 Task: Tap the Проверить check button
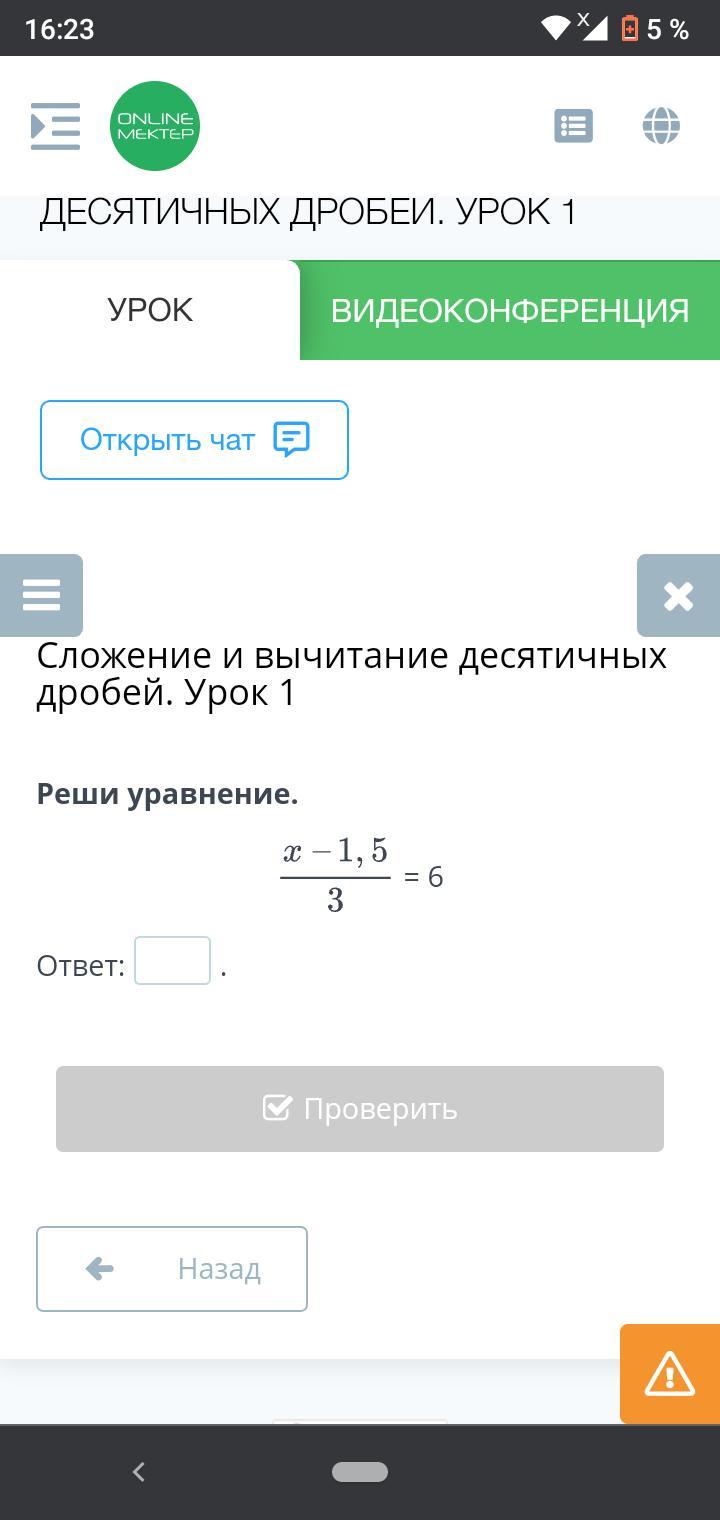pos(360,1108)
